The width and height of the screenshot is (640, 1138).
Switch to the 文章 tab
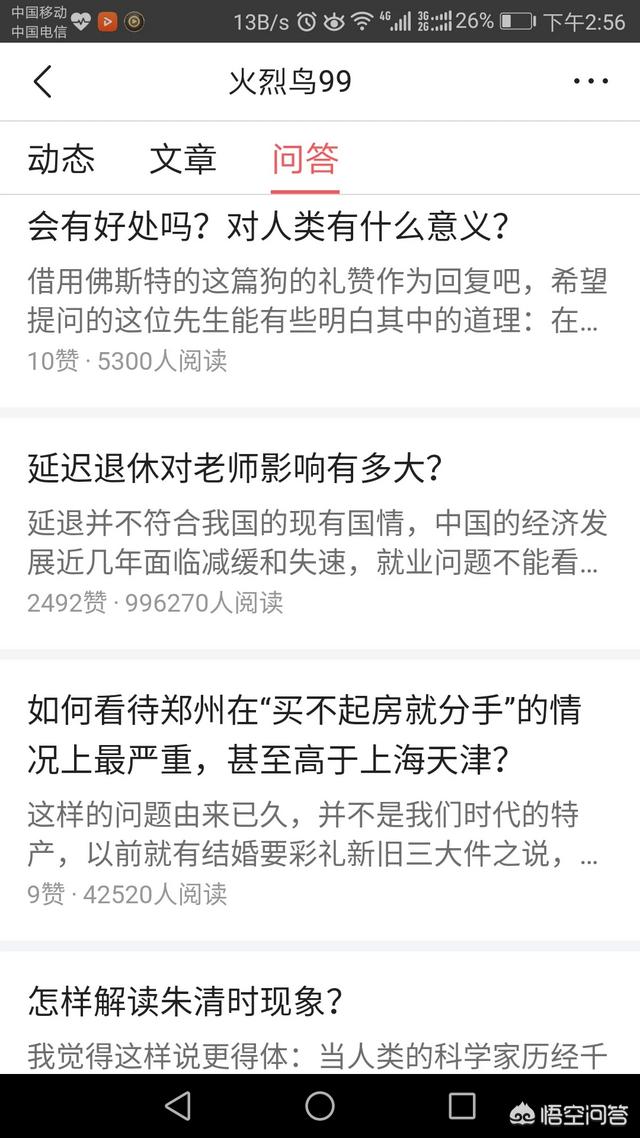pyautogui.click(x=183, y=159)
